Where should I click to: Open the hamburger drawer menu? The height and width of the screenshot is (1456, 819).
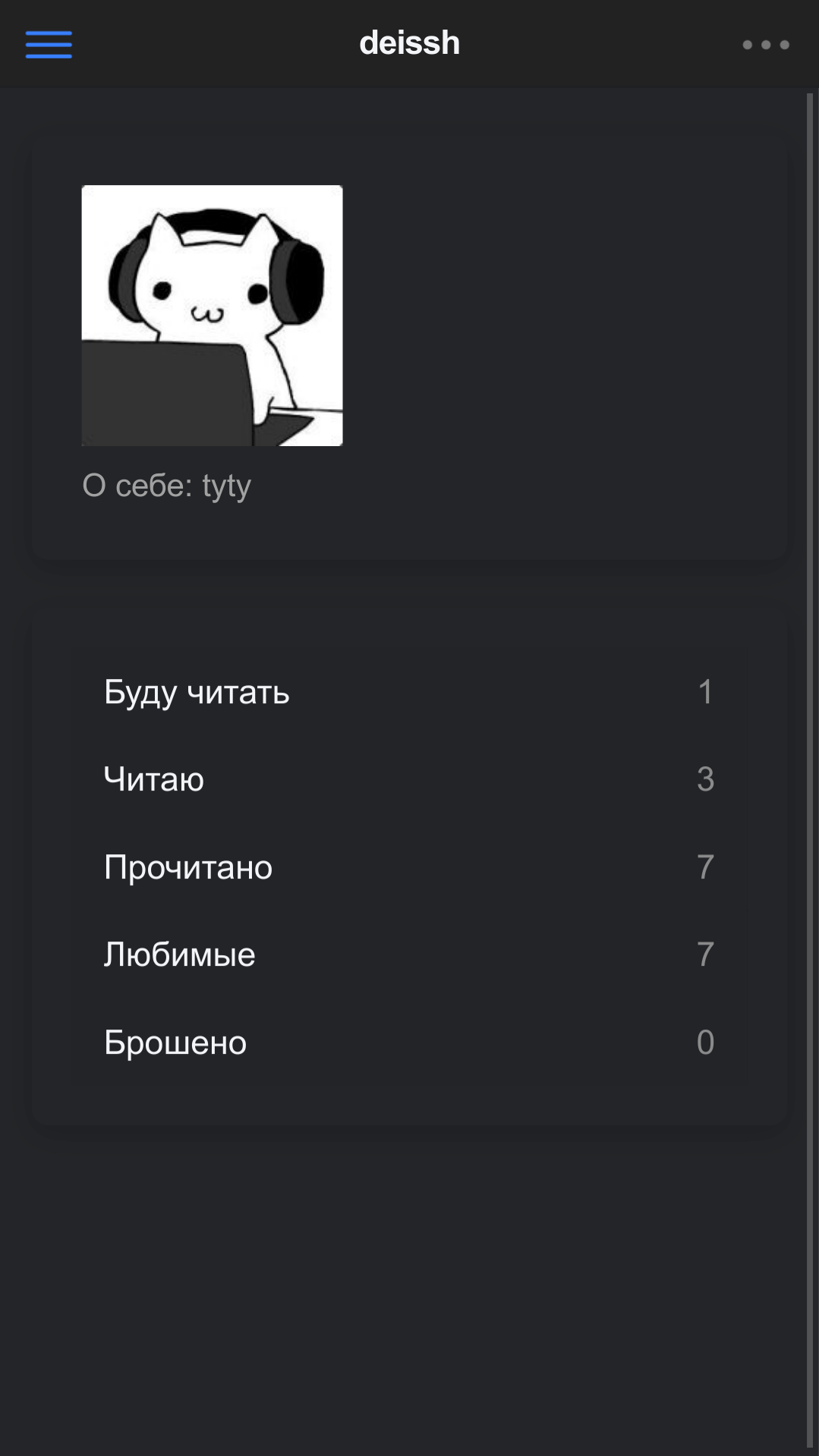(49, 45)
